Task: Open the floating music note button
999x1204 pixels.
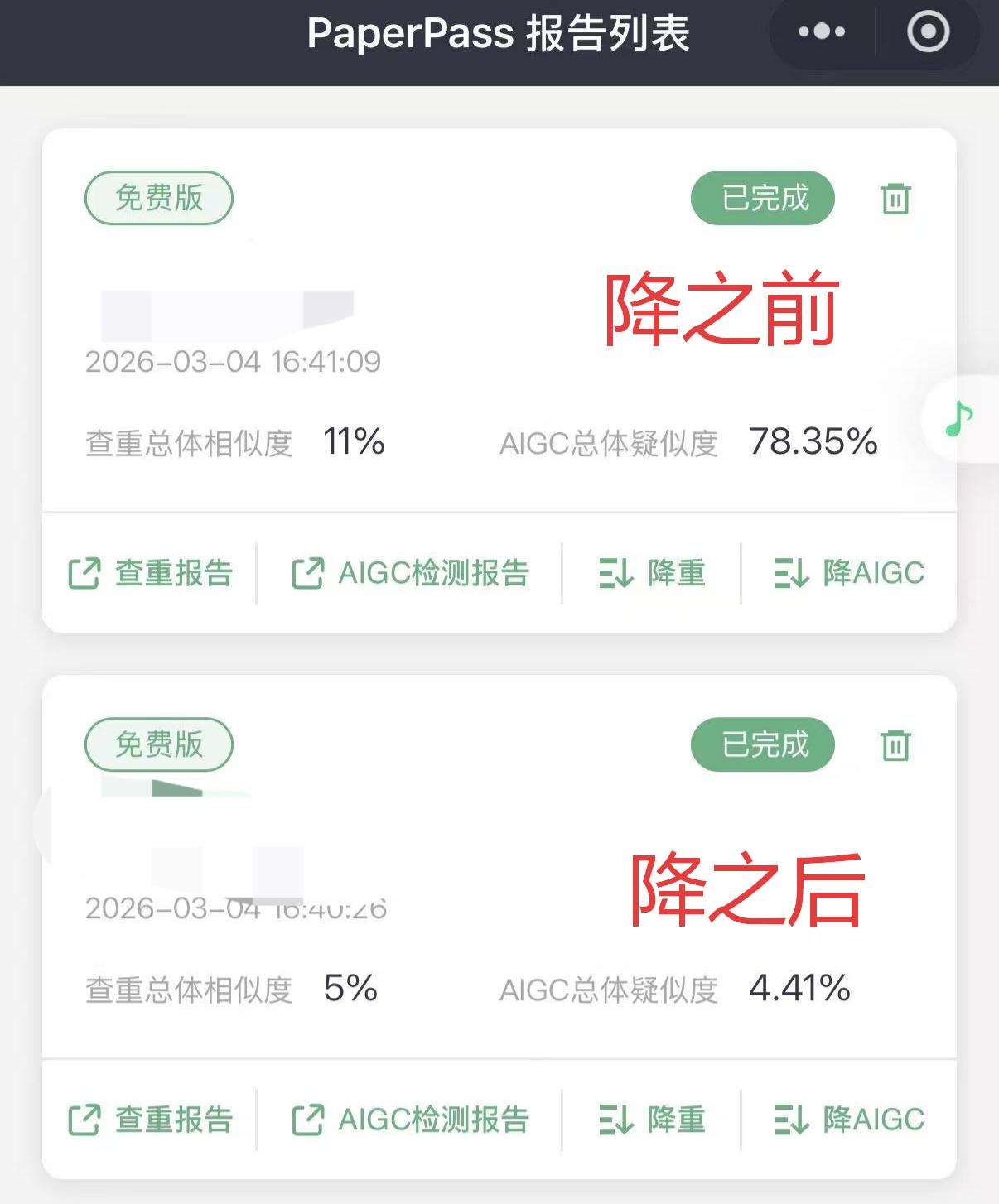Action: 960,419
